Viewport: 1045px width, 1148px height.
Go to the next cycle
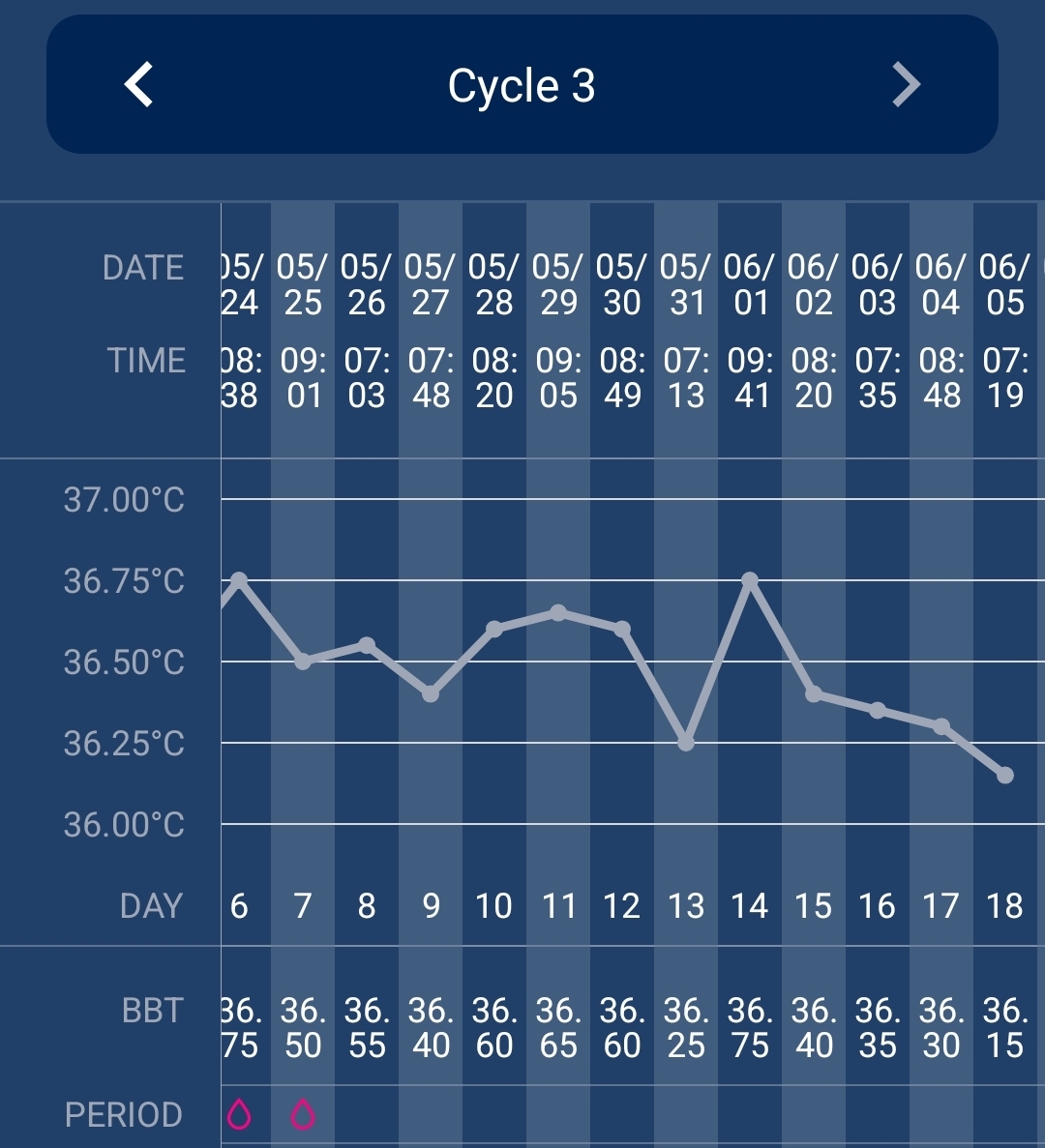[x=905, y=85]
